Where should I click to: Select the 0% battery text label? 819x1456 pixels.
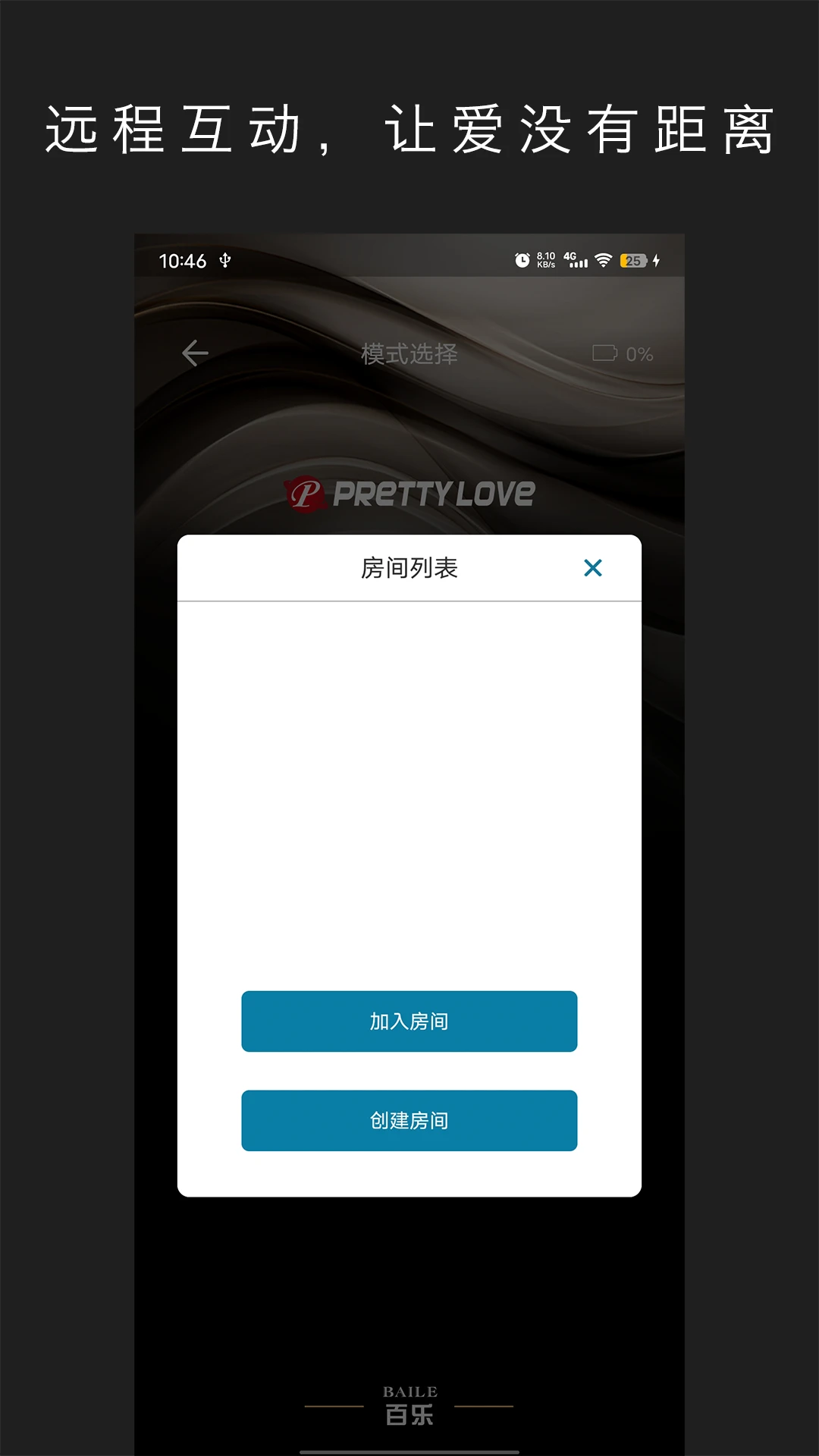tap(640, 351)
